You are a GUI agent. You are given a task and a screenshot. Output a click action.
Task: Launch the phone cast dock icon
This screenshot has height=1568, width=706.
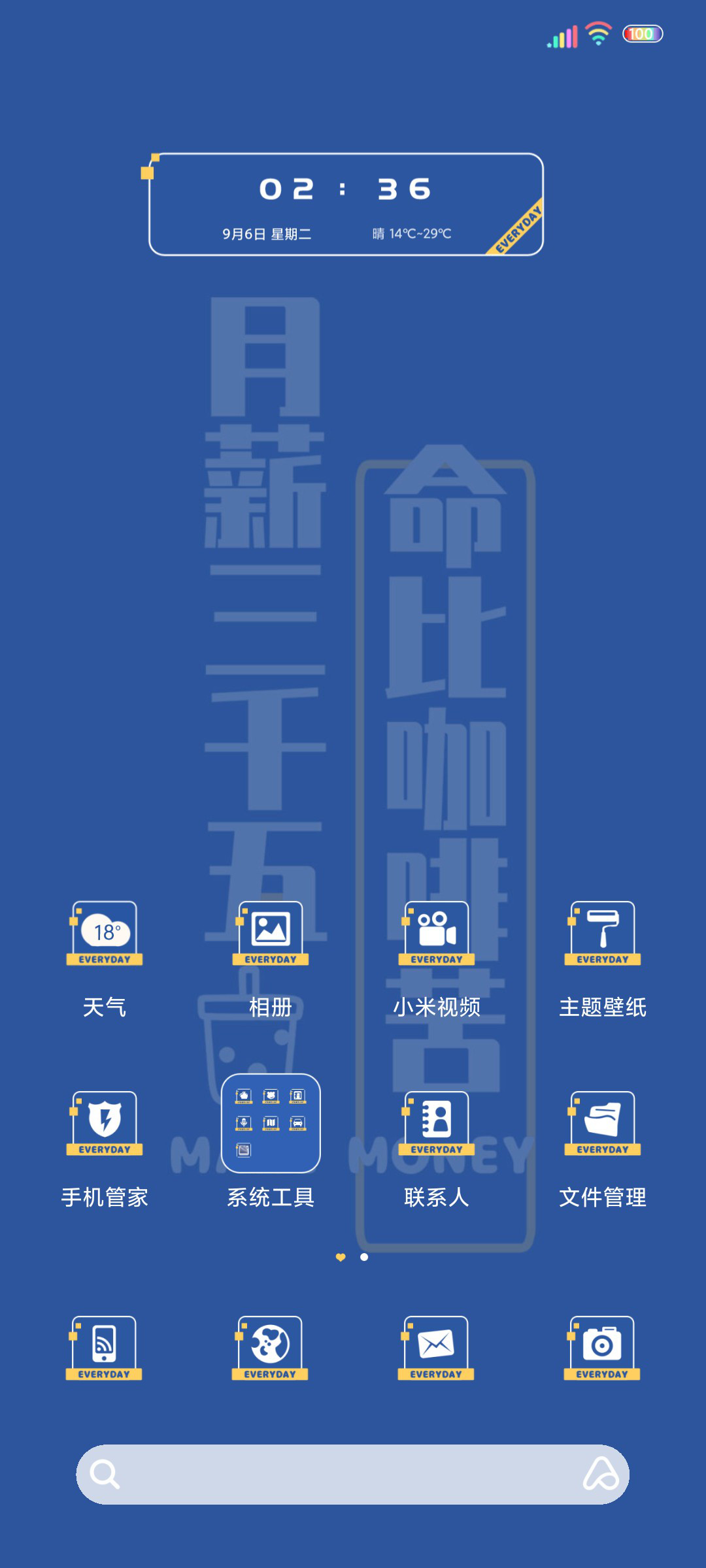point(104,1348)
